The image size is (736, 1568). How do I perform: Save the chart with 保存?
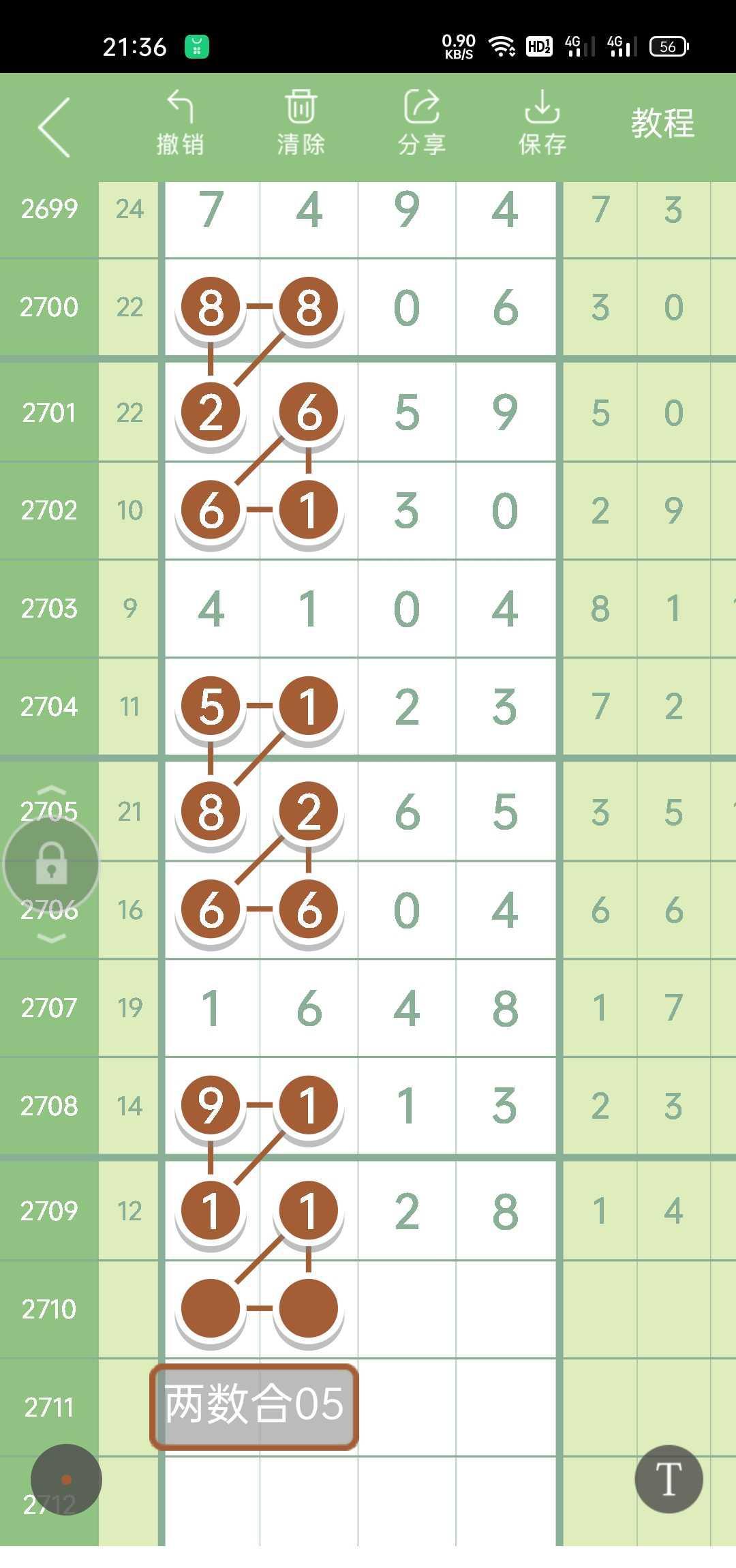tap(542, 124)
